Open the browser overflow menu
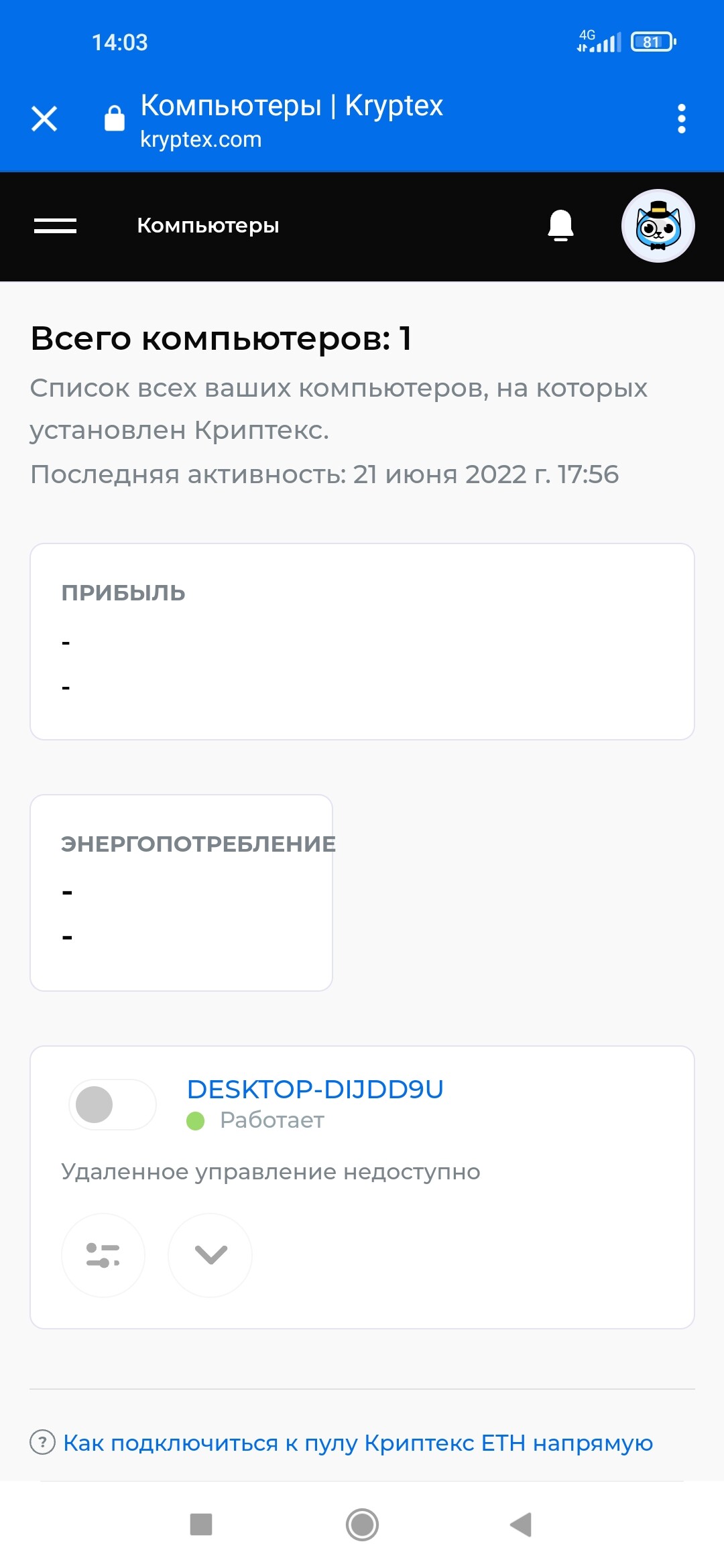Viewport: 724px width, 1568px height. [x=681, y=119]
